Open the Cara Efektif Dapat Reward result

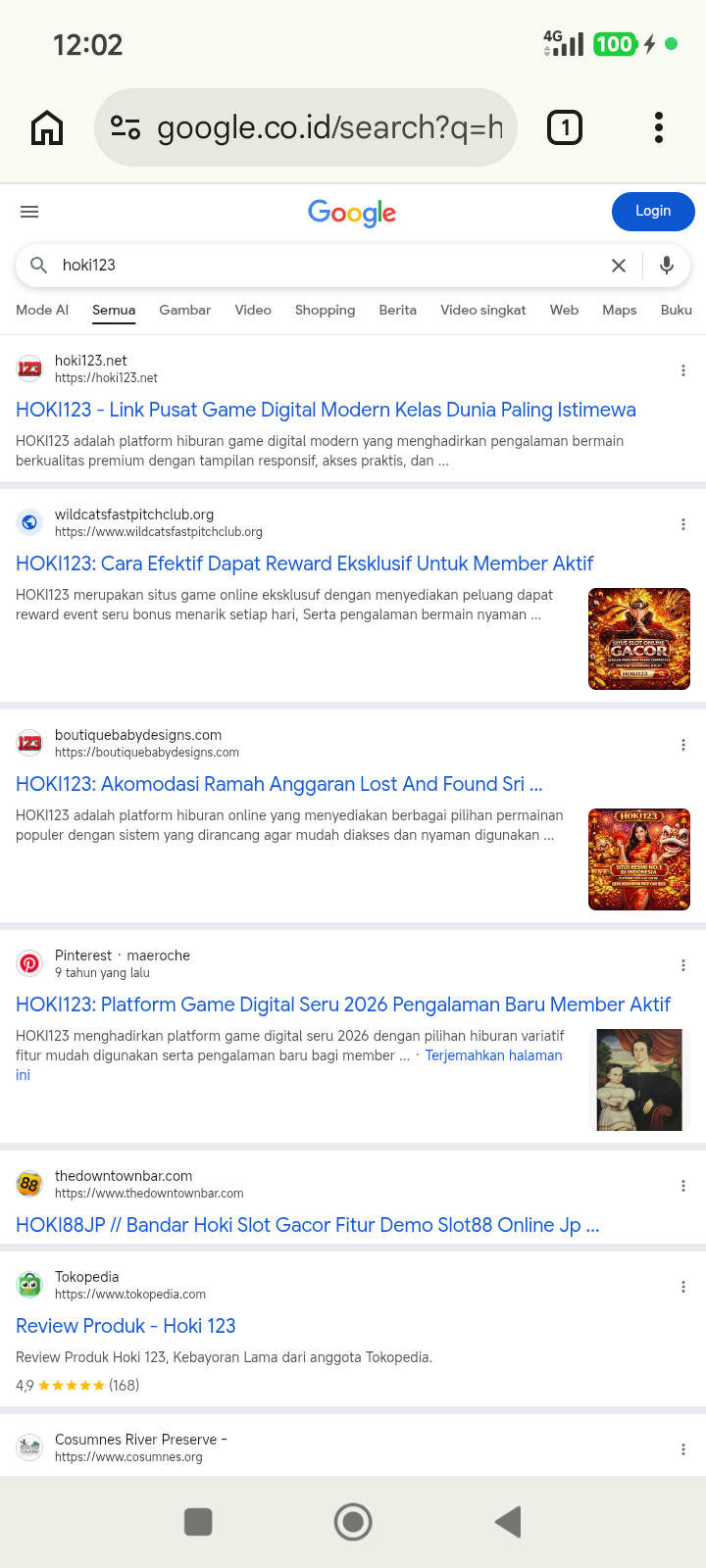(x=304, y=563)
